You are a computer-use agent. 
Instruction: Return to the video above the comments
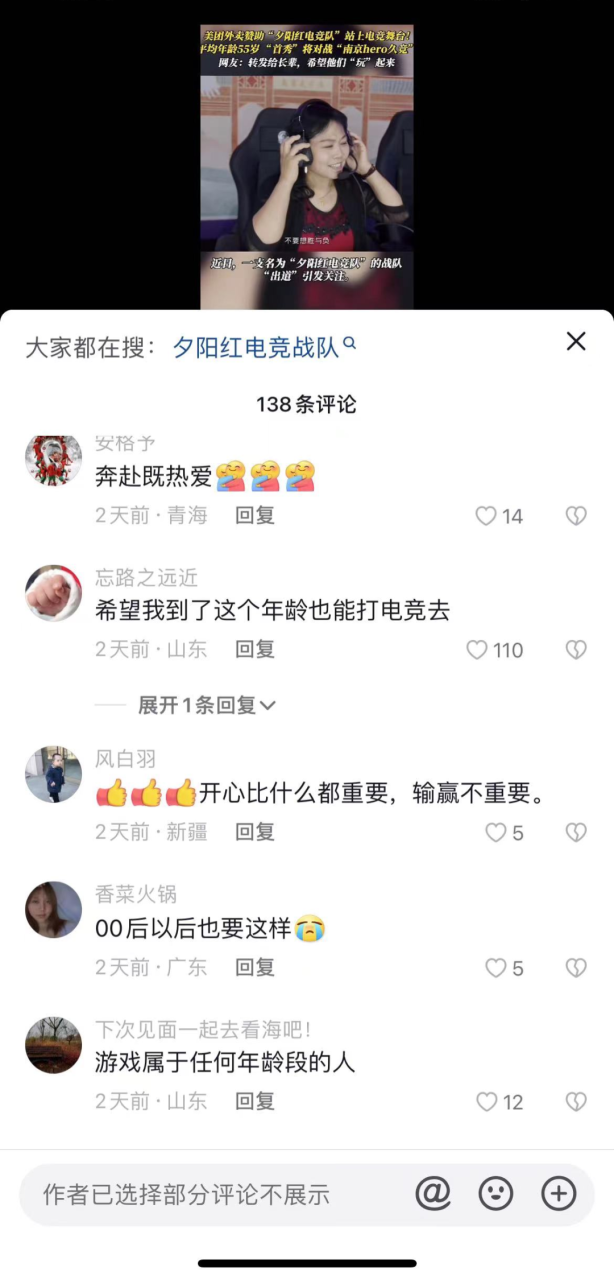(x=306, y=160)
